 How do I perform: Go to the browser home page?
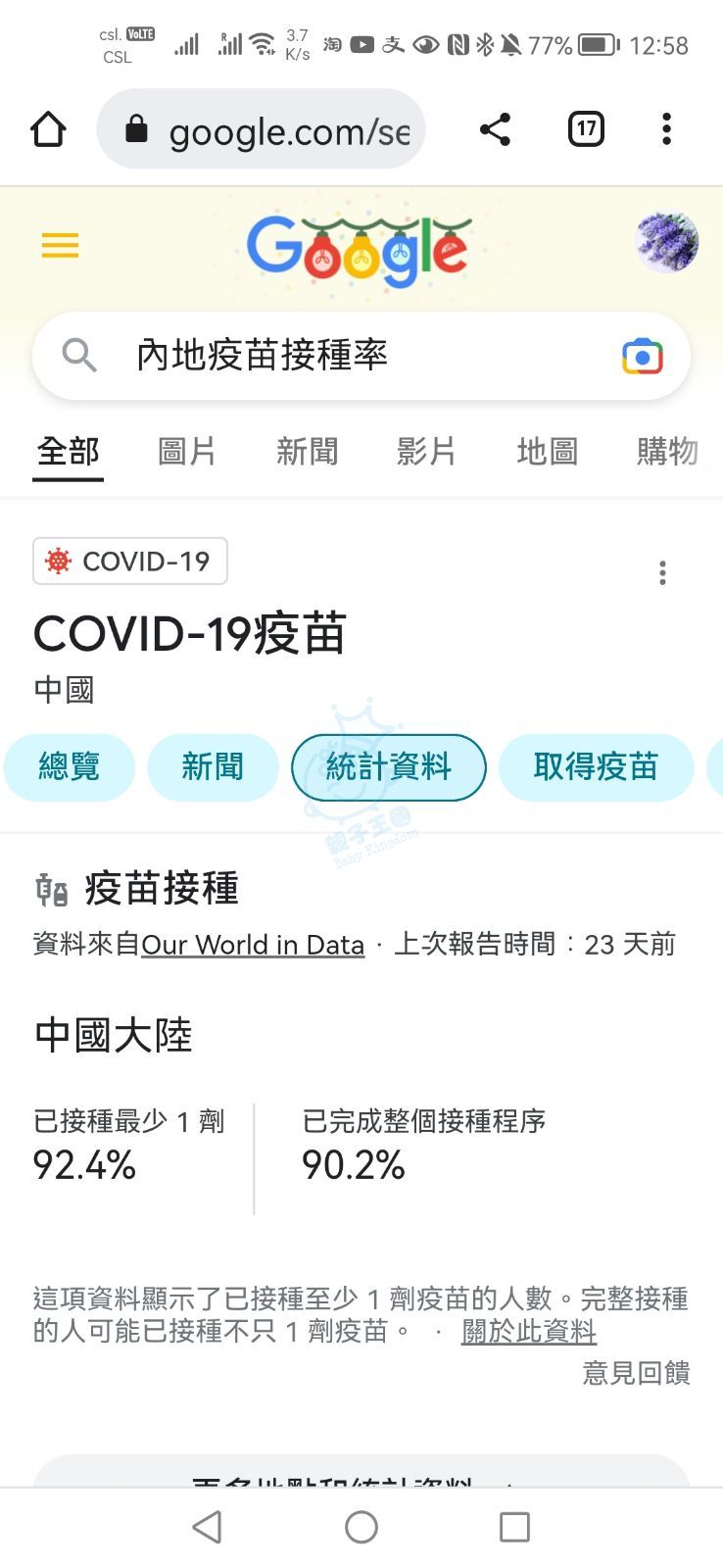48,129
